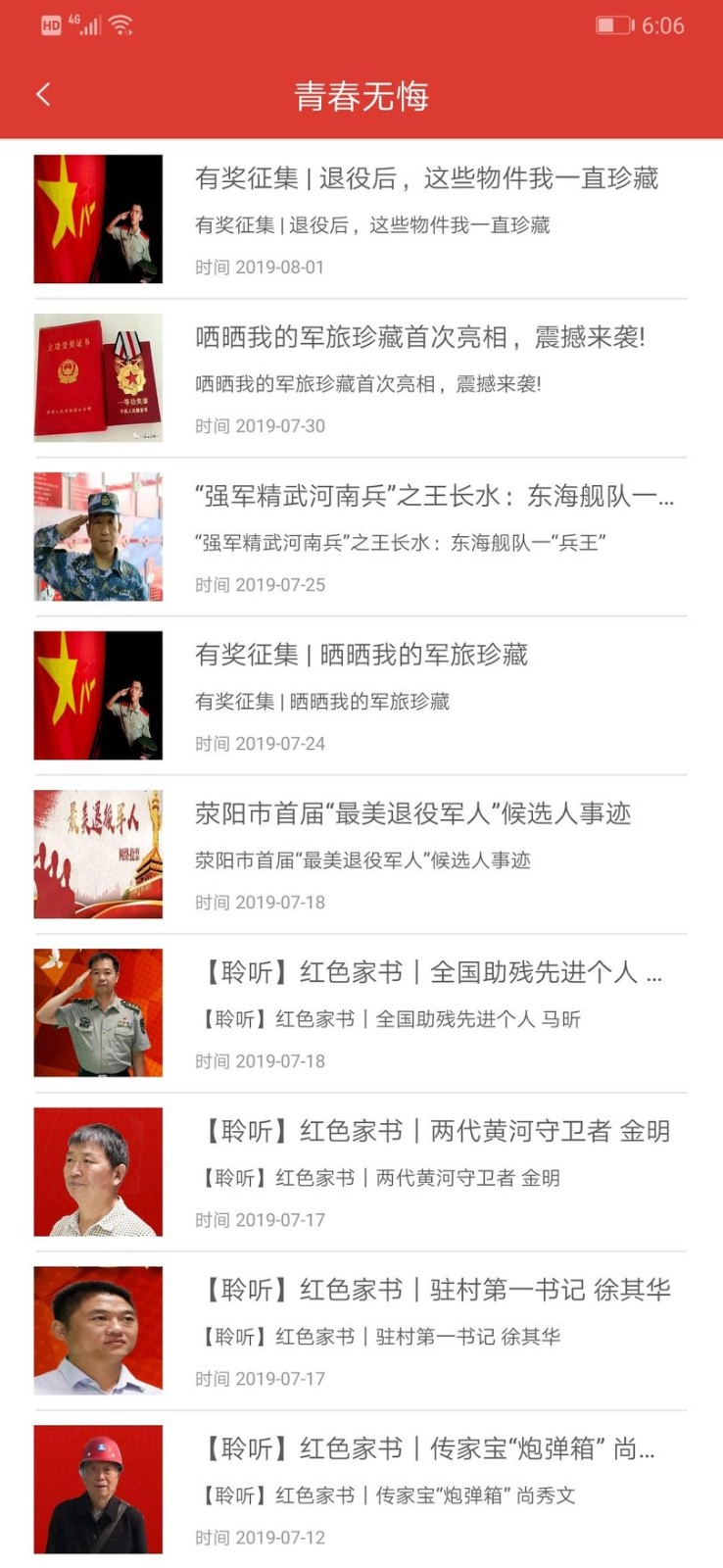Tap the back arrow to leave 青春无悔
723x1568 pixels.
tap(42, 93)
